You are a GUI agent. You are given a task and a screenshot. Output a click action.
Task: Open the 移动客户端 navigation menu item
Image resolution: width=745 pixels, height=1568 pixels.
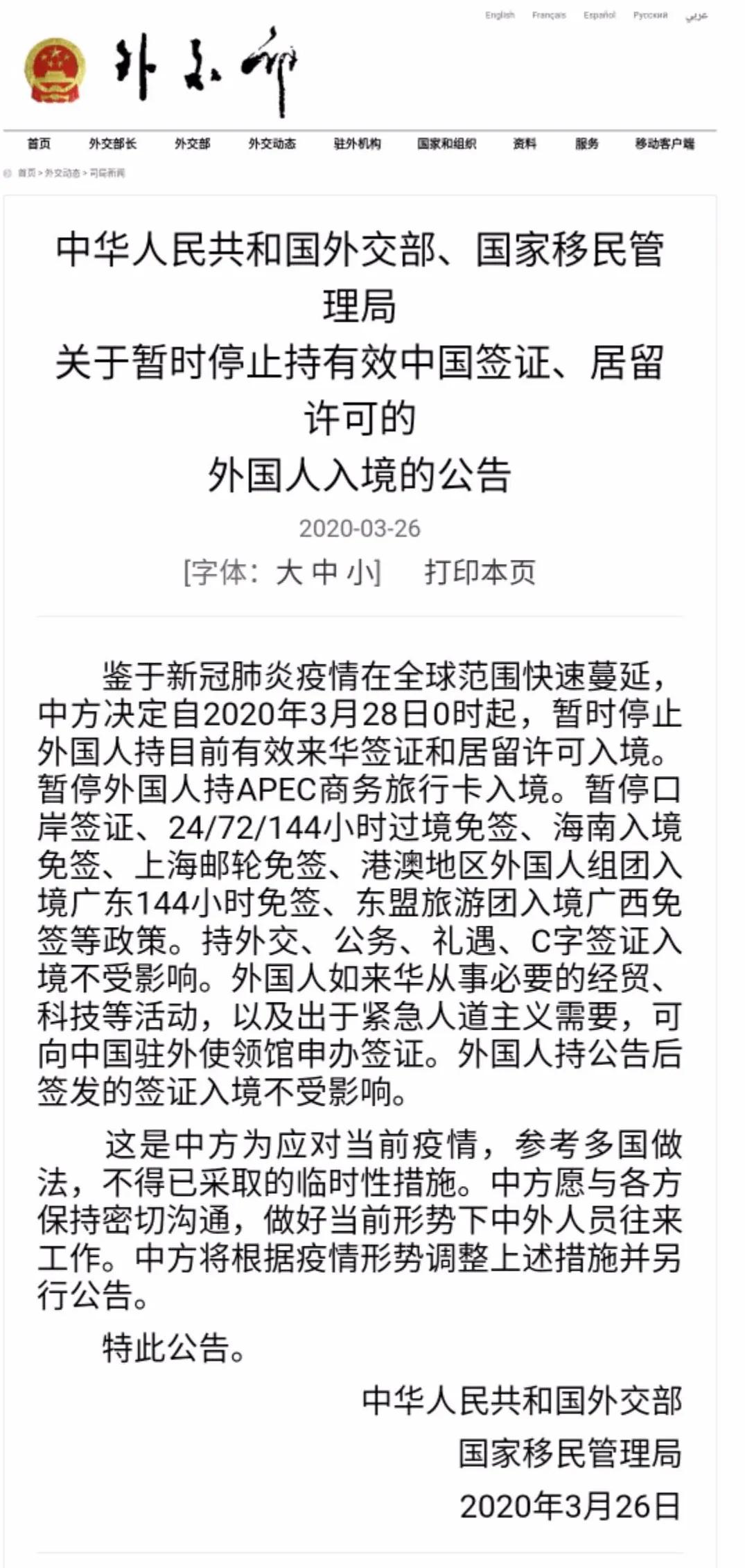[x=665, y=146]
